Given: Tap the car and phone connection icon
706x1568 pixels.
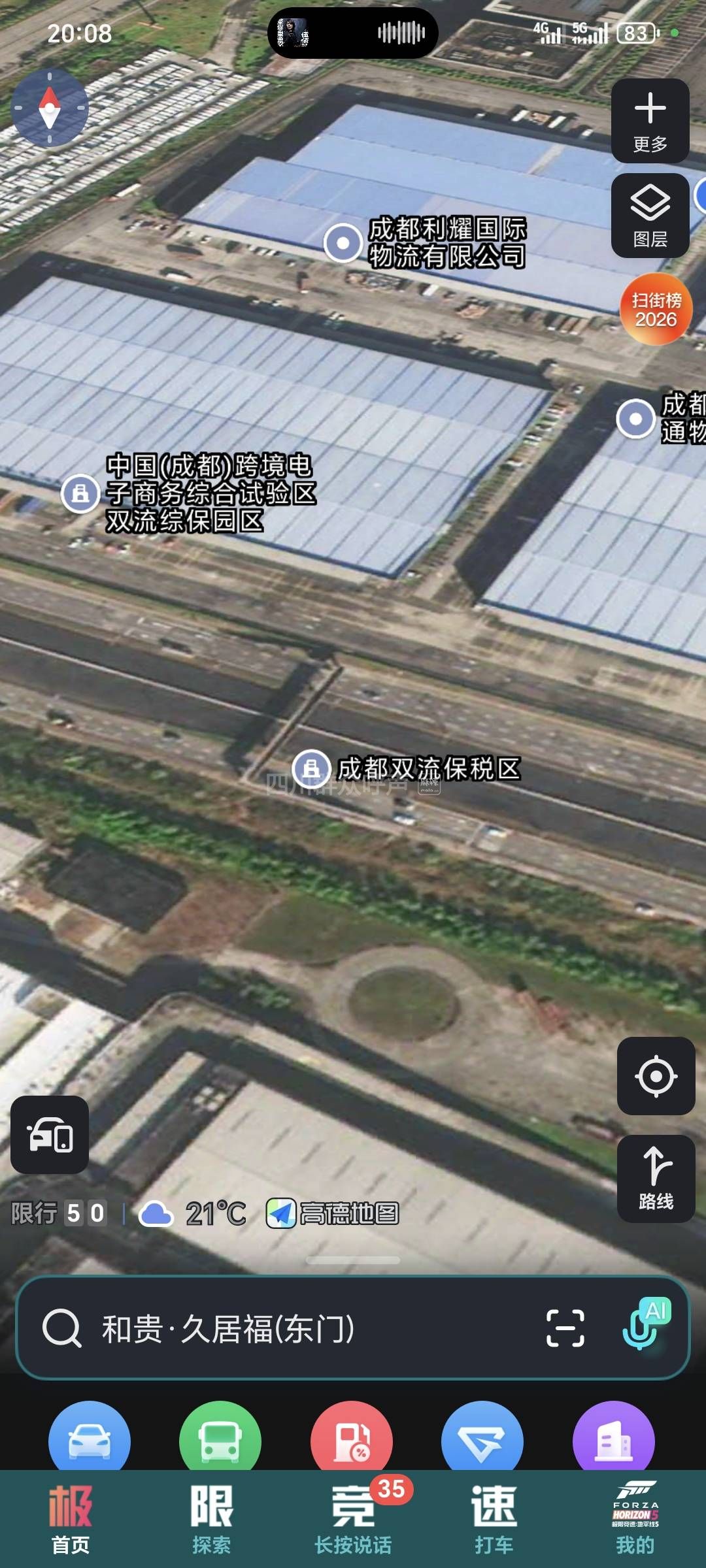Looking at the screenshot, I should 50,1135.
